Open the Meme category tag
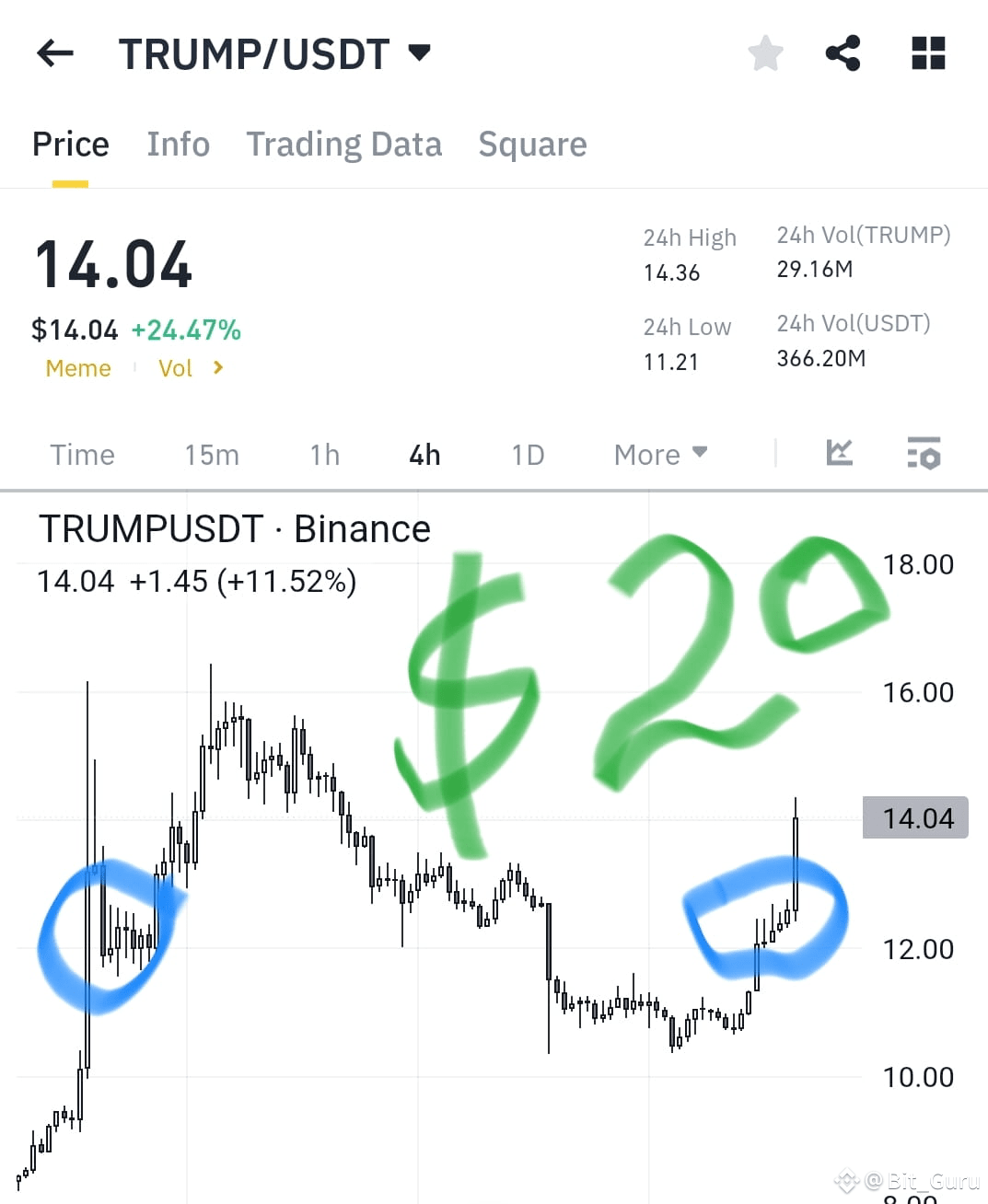 click(78, 367)
